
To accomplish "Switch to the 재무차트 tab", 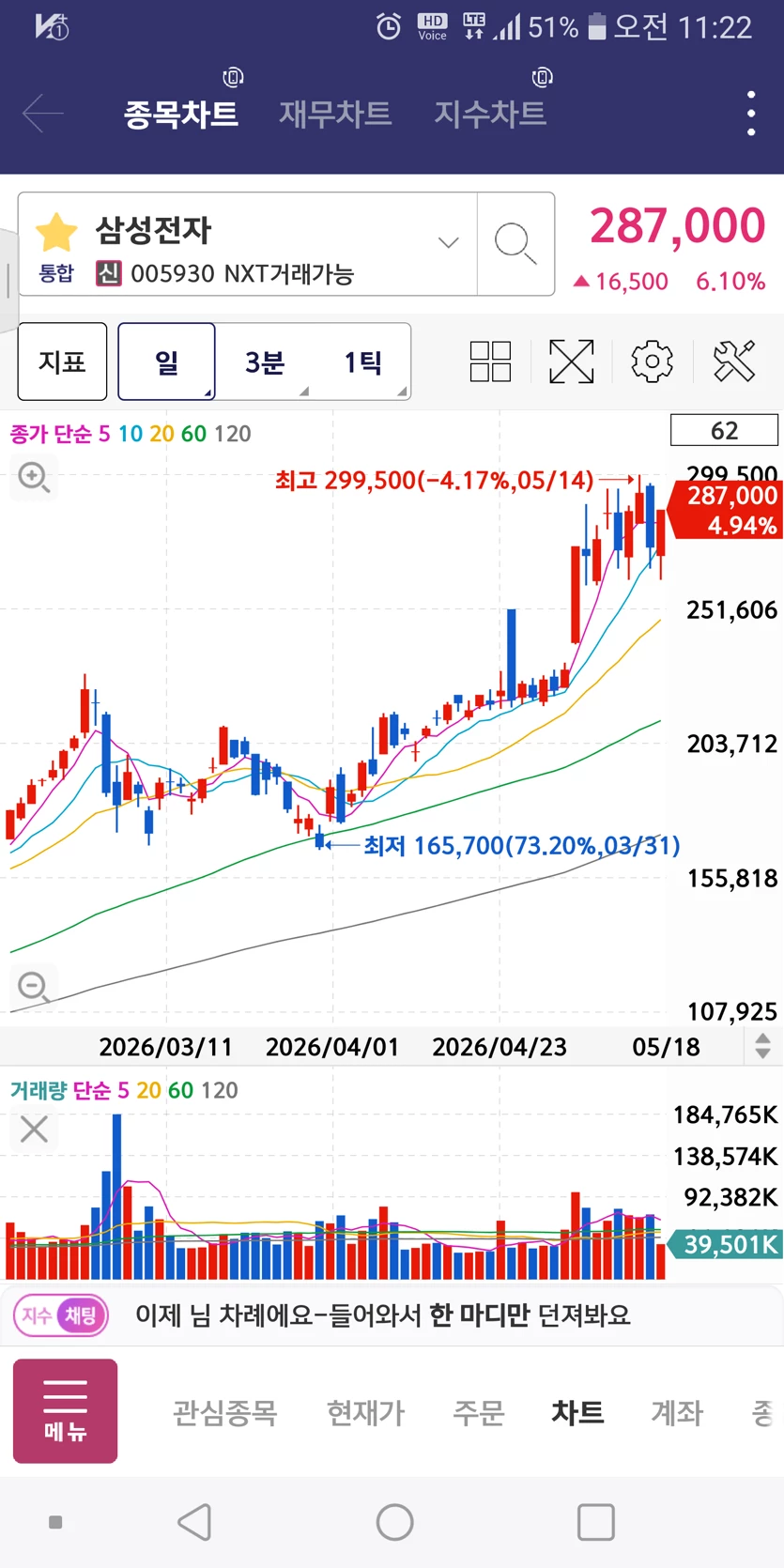I will click(x=335, y=115).
